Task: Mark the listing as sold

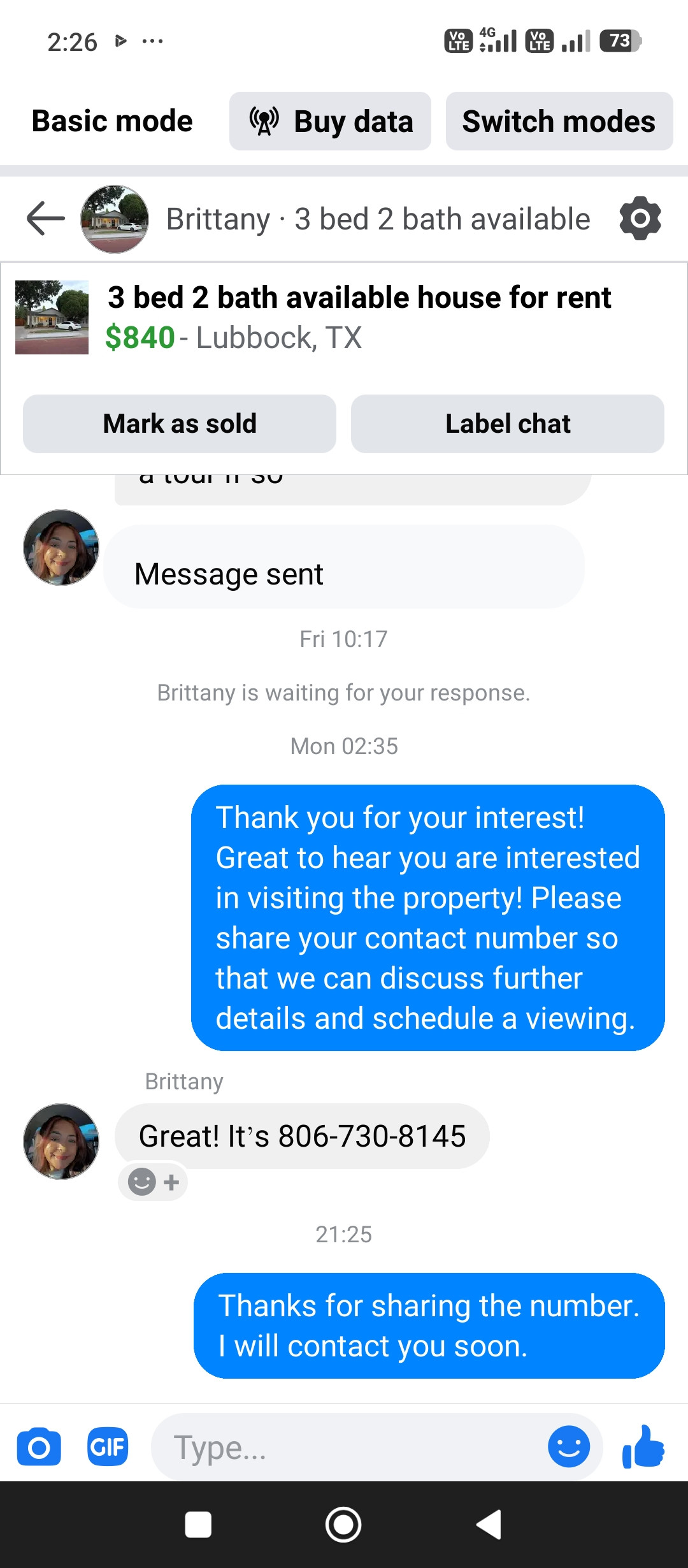Action: pyautogui.click(x=180, y=424)
